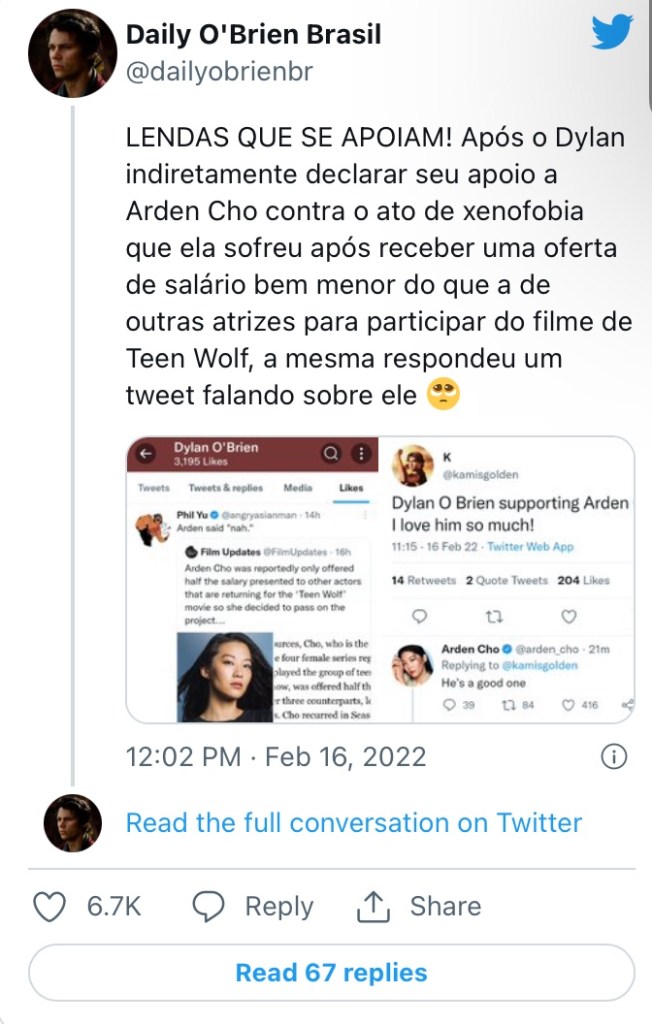Viewport: 652px width, 1024px height.
Task: Read the full conversation on Twitter
Action: (x=353, y=823)
